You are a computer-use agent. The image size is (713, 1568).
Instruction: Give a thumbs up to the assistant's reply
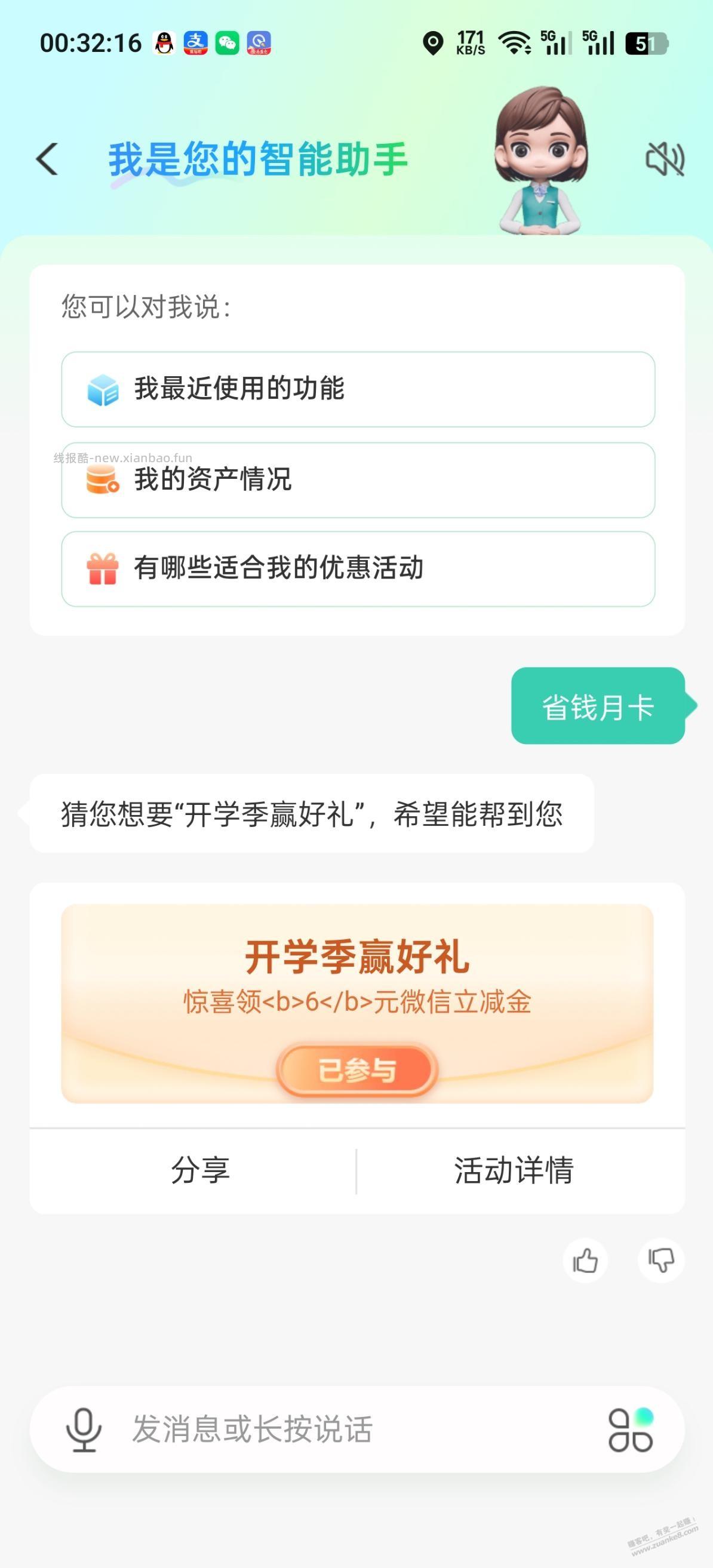(x=585, y=1260)
